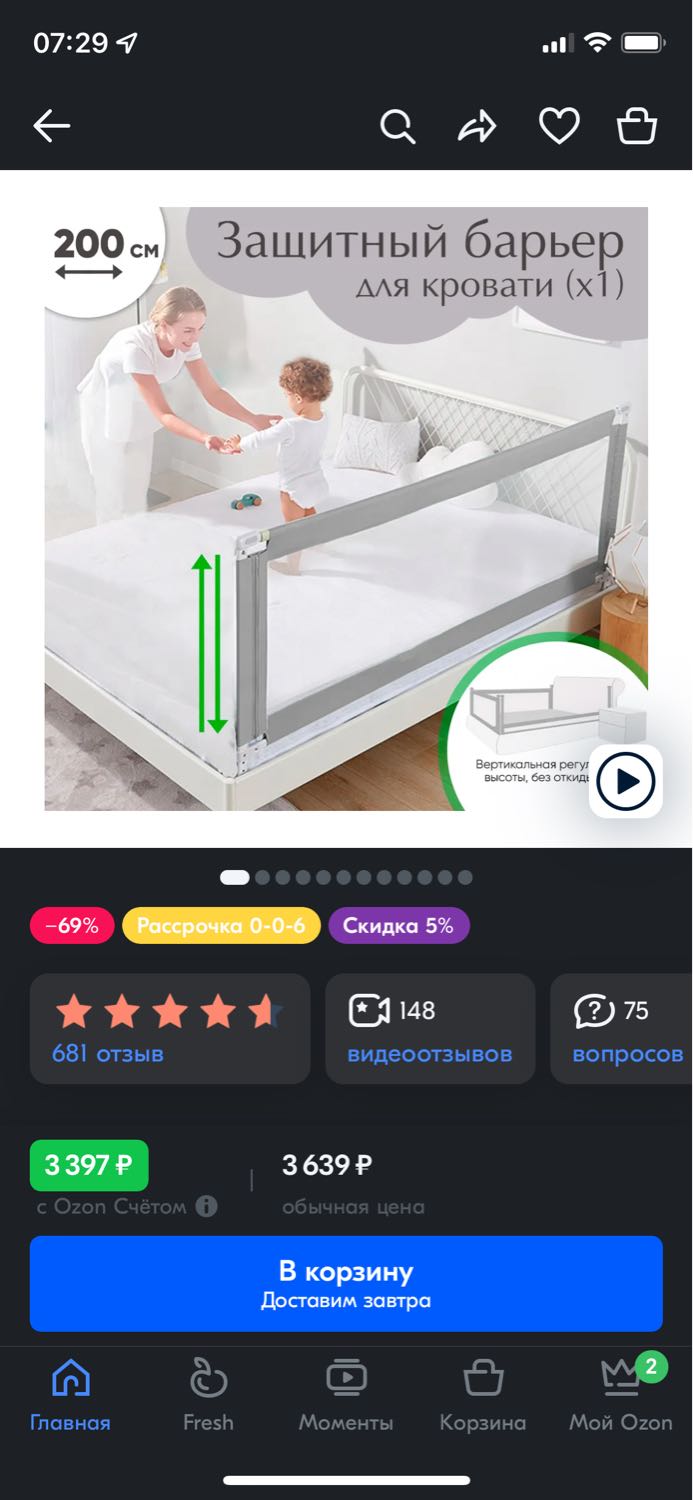Image resolution: width=693 pixels, height=1500 pixels.
Task: Open the 75 вопросов card
Action: click(621, 1029)
